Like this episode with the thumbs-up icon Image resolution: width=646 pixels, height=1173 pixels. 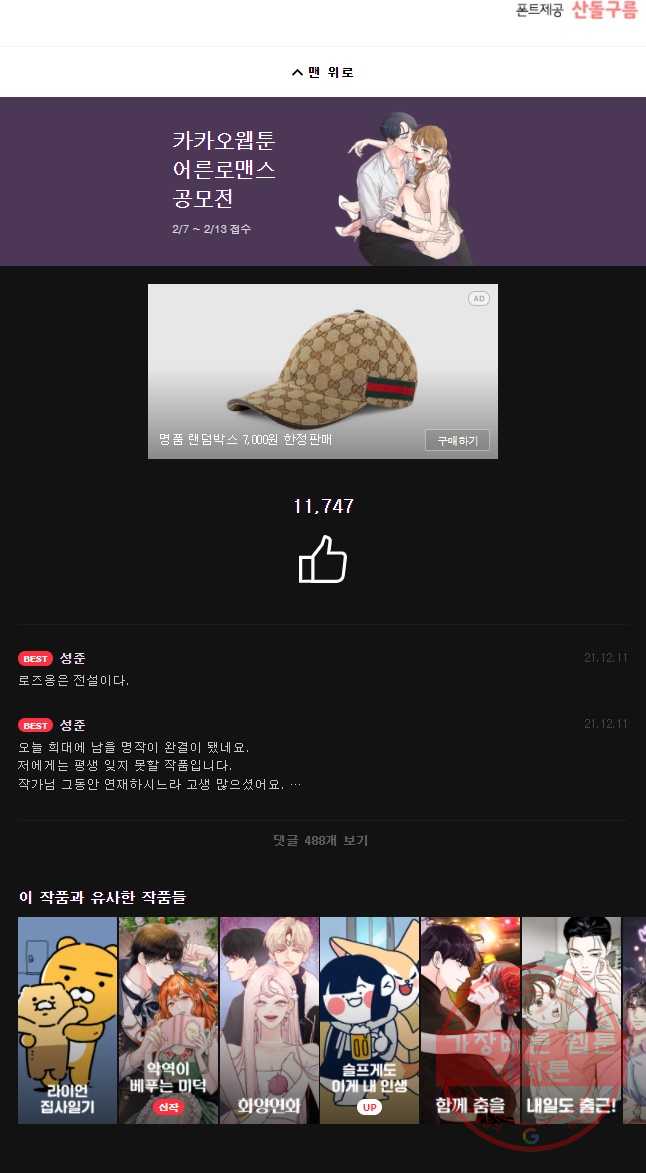click(x=322, y=560)
